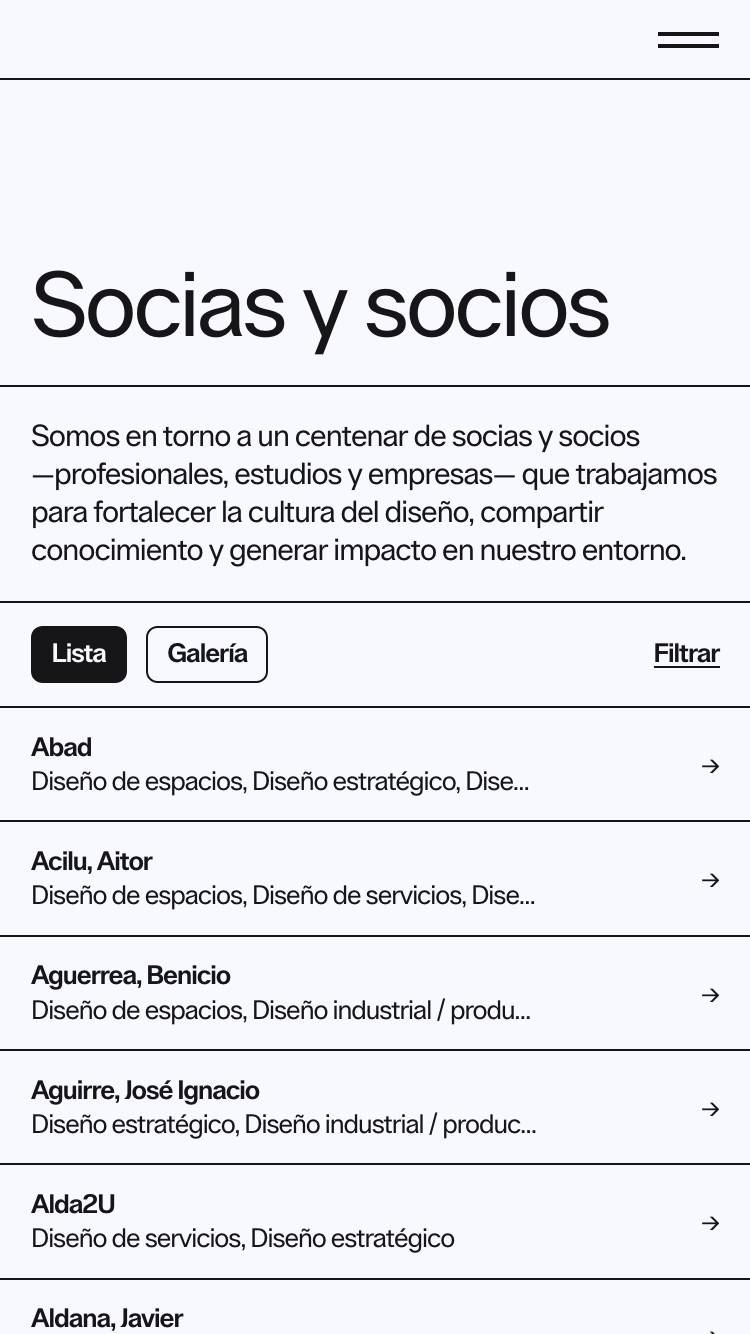Select Aguirre, José Ignacio from the list
This screenshot has height=1334, width=750.
click(375, 1107)
